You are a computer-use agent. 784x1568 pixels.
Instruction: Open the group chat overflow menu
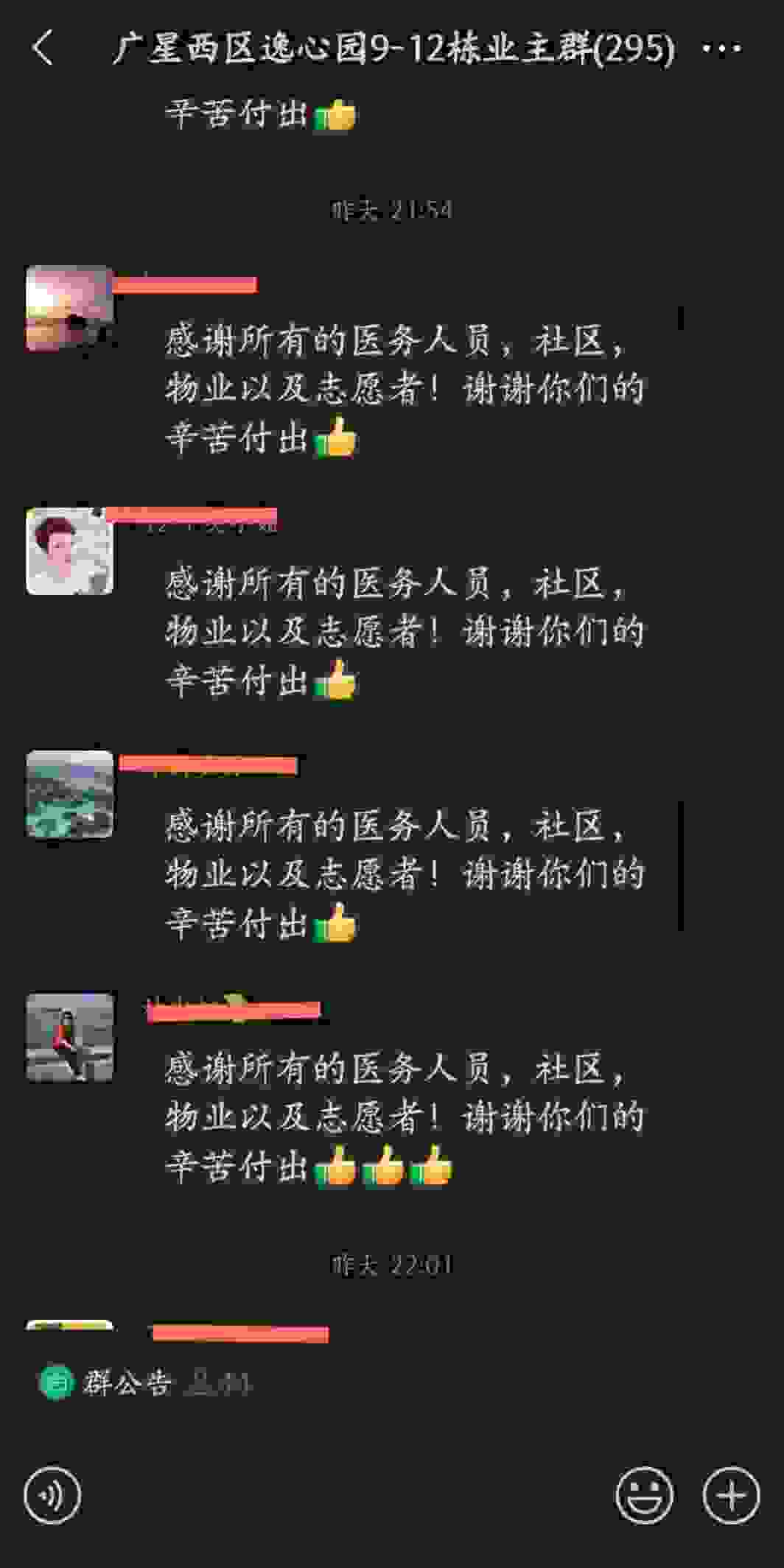[721, 49]
